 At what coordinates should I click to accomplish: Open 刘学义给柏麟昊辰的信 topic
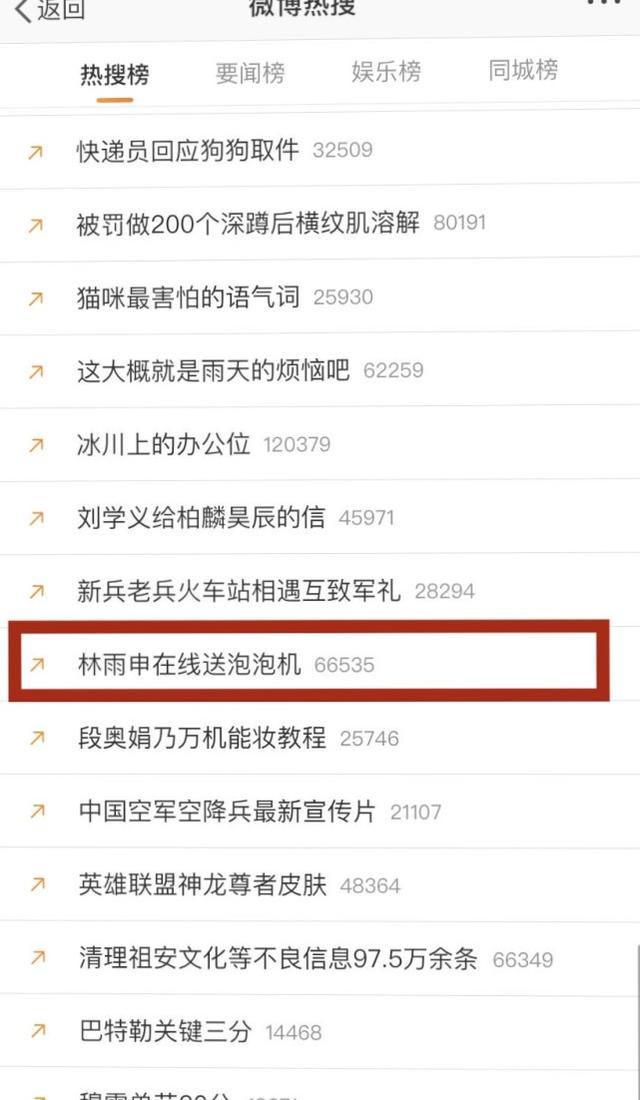coord(201,518)
